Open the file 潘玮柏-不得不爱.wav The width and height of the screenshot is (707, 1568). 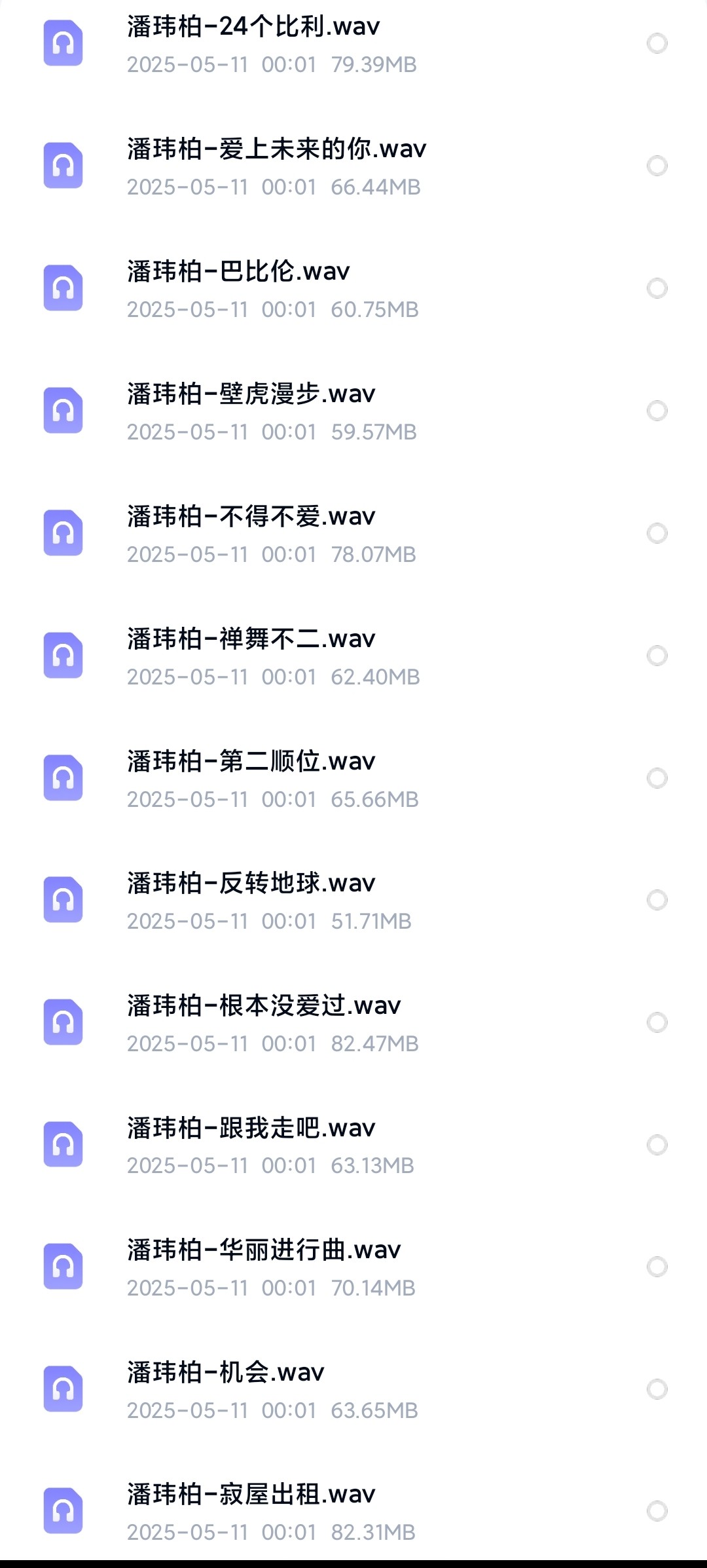[251, 517]
